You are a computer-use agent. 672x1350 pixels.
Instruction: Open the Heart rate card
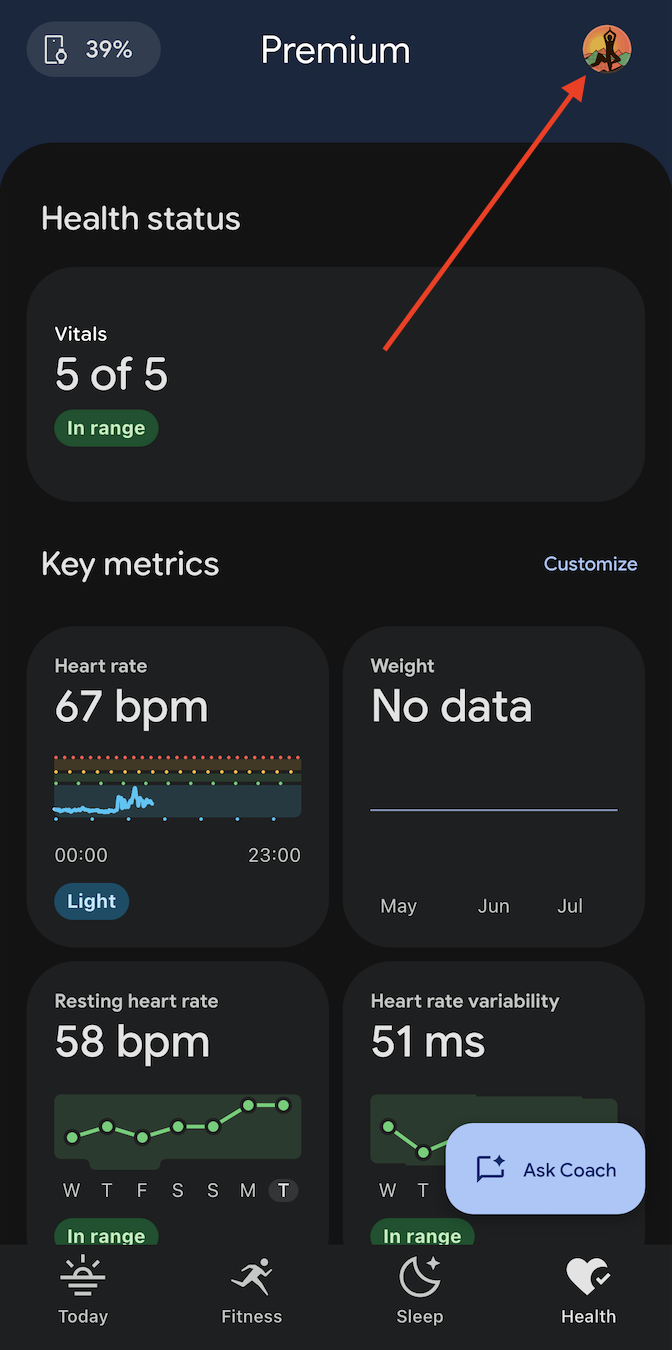(178, 786)
